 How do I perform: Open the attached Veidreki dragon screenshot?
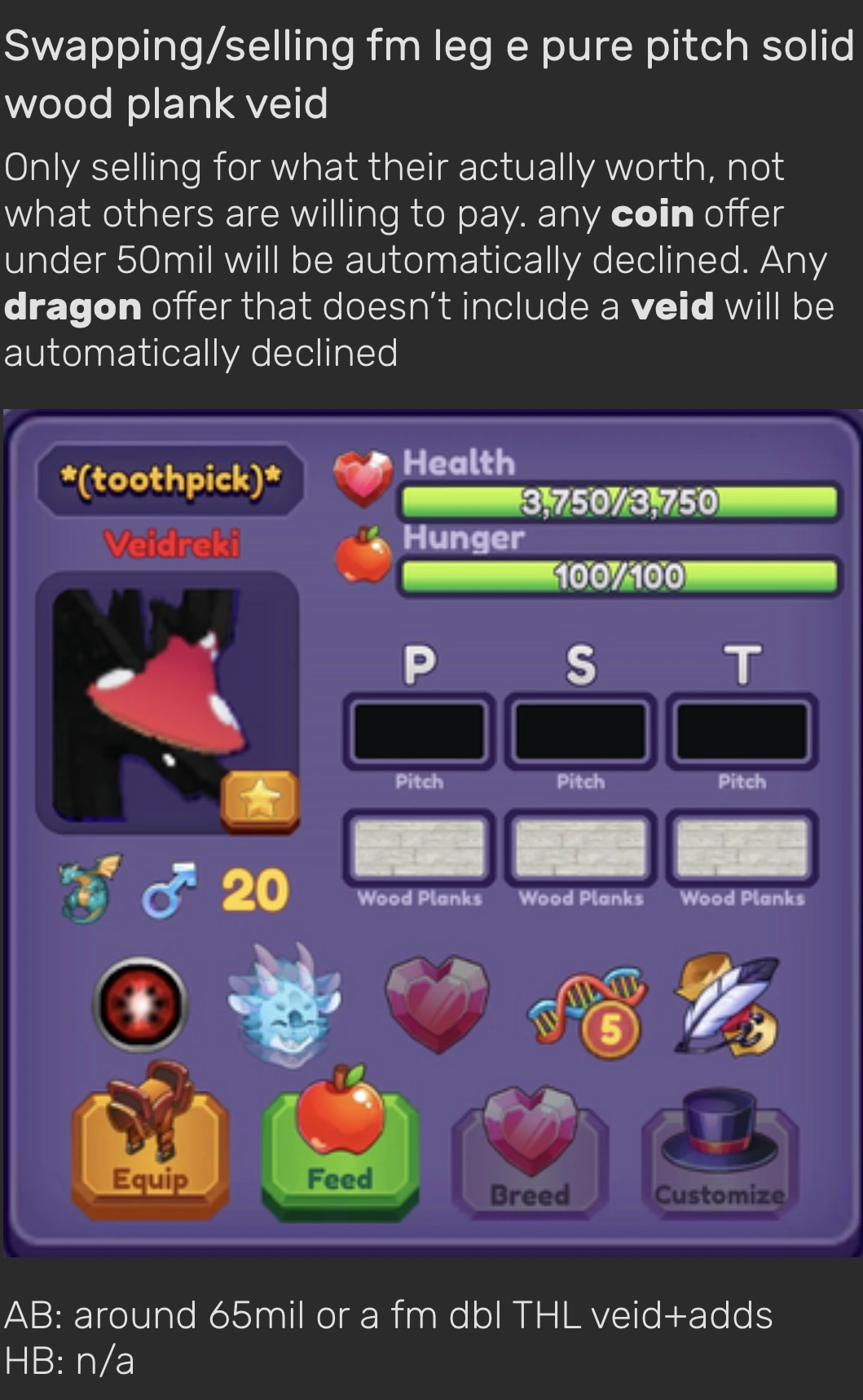432,831
